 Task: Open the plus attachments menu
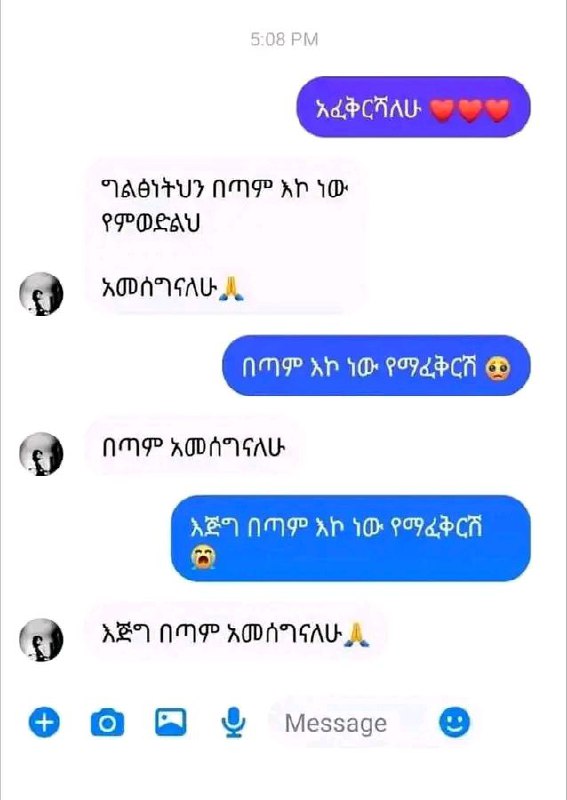[x=44, y=722]
